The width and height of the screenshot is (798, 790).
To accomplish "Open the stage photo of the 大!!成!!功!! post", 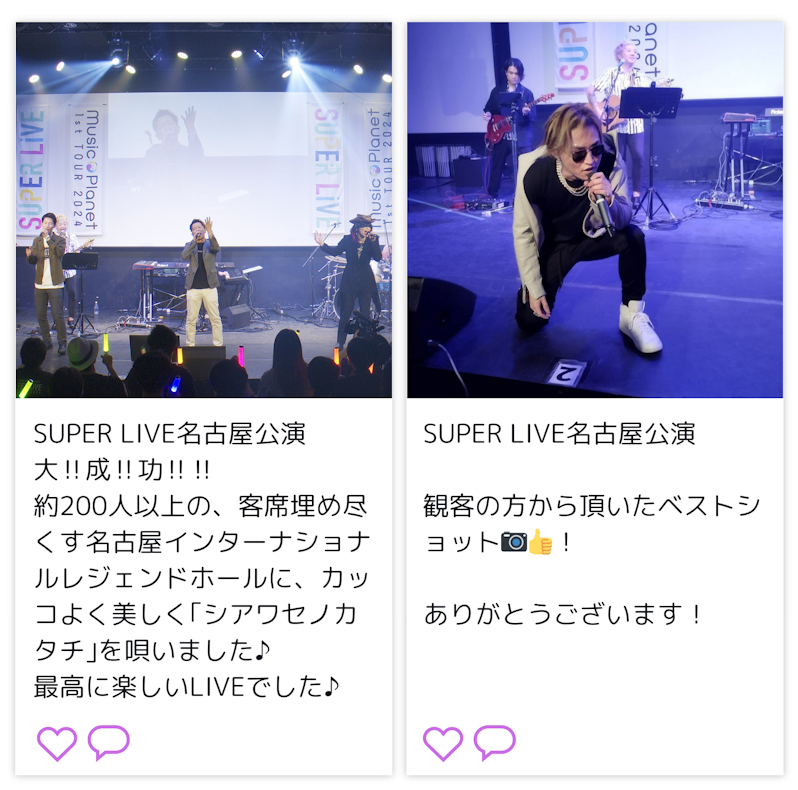I will pos(204,210).
